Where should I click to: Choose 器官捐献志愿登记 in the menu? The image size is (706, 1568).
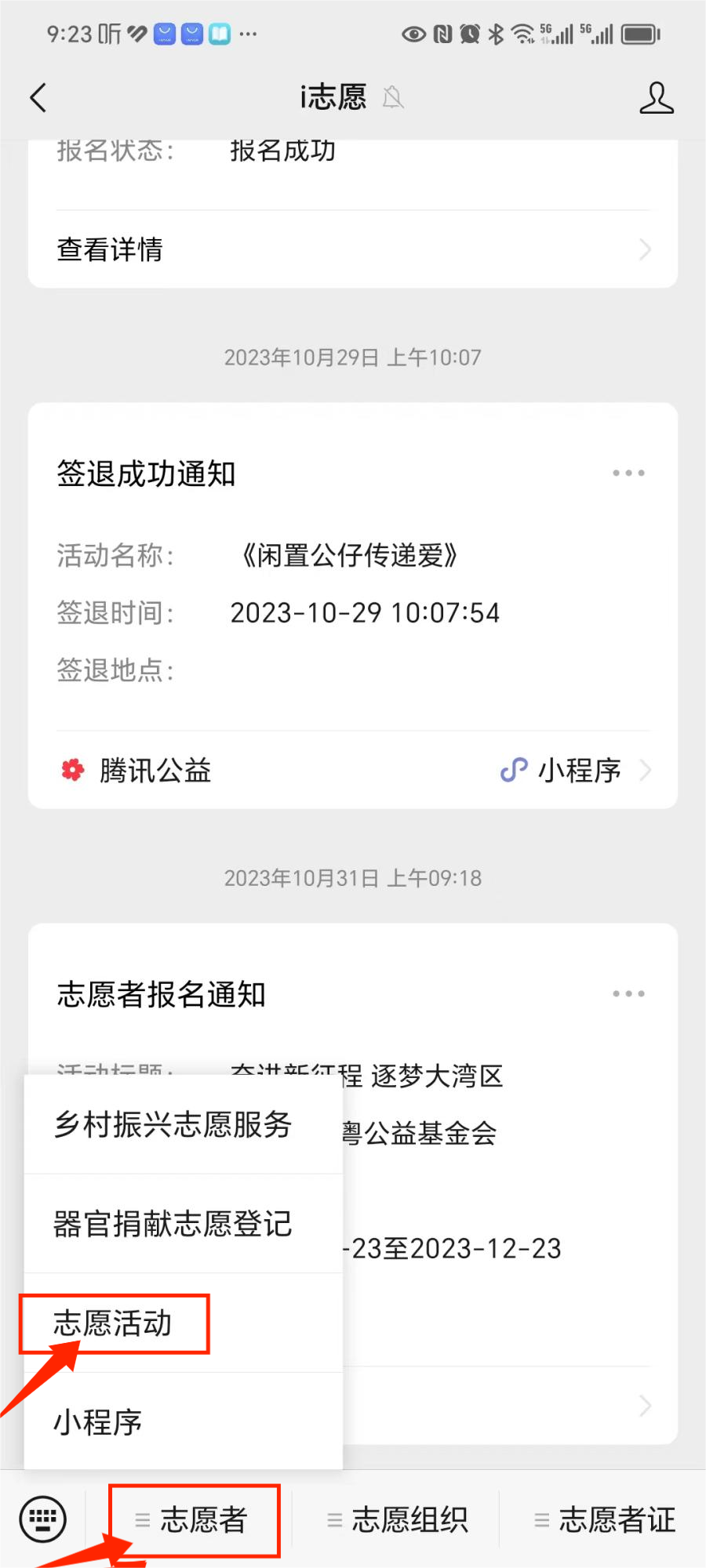184,1224
